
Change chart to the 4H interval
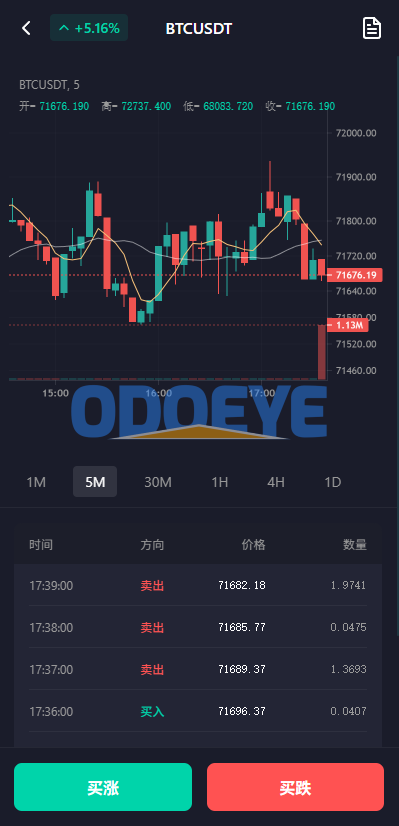[276, 482]
